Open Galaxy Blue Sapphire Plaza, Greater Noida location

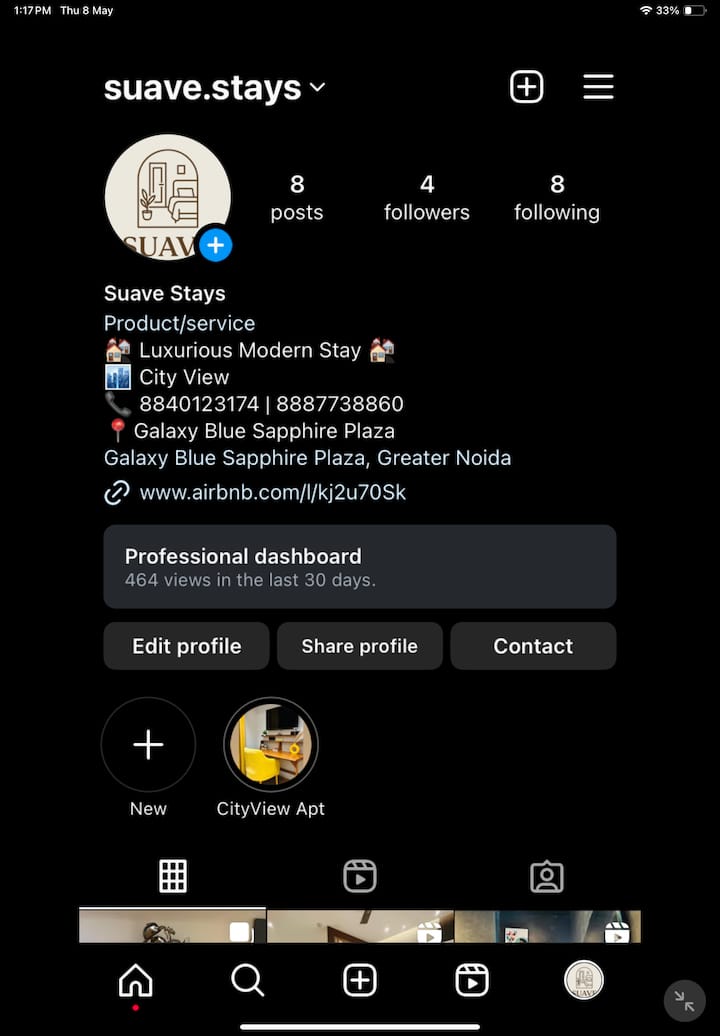(307, 458)
